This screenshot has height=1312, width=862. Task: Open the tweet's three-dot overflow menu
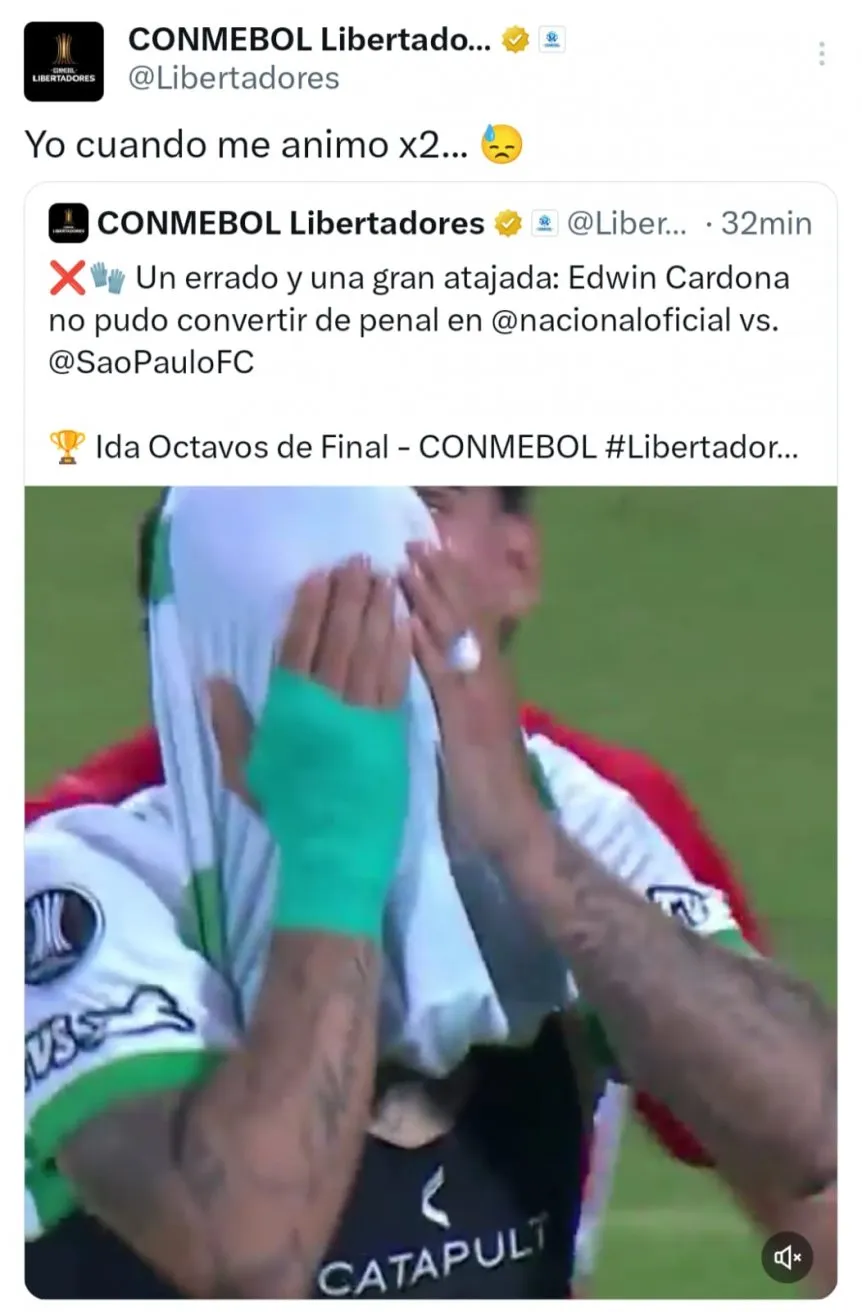821,54
